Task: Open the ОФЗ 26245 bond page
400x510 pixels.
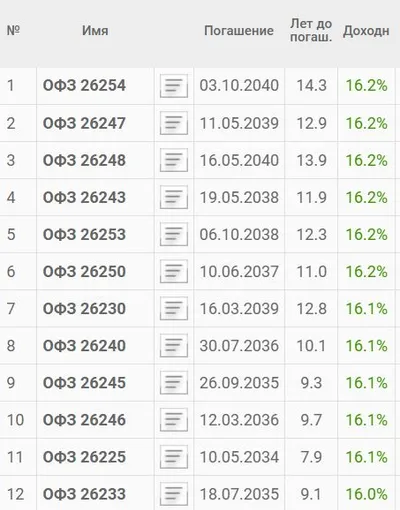Action: coord(84,383)
